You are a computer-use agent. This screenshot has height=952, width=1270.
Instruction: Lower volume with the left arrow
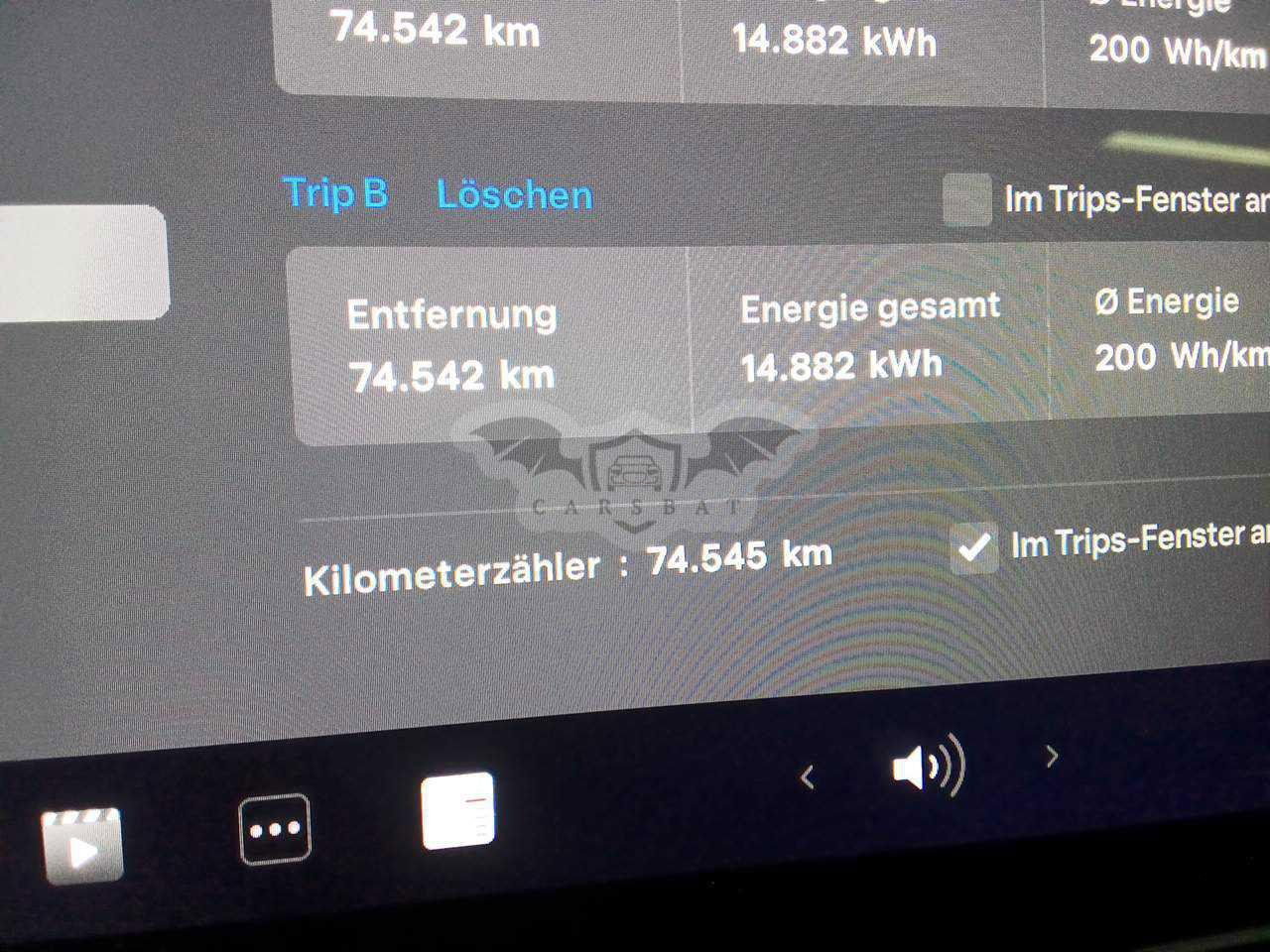[808, 776]
